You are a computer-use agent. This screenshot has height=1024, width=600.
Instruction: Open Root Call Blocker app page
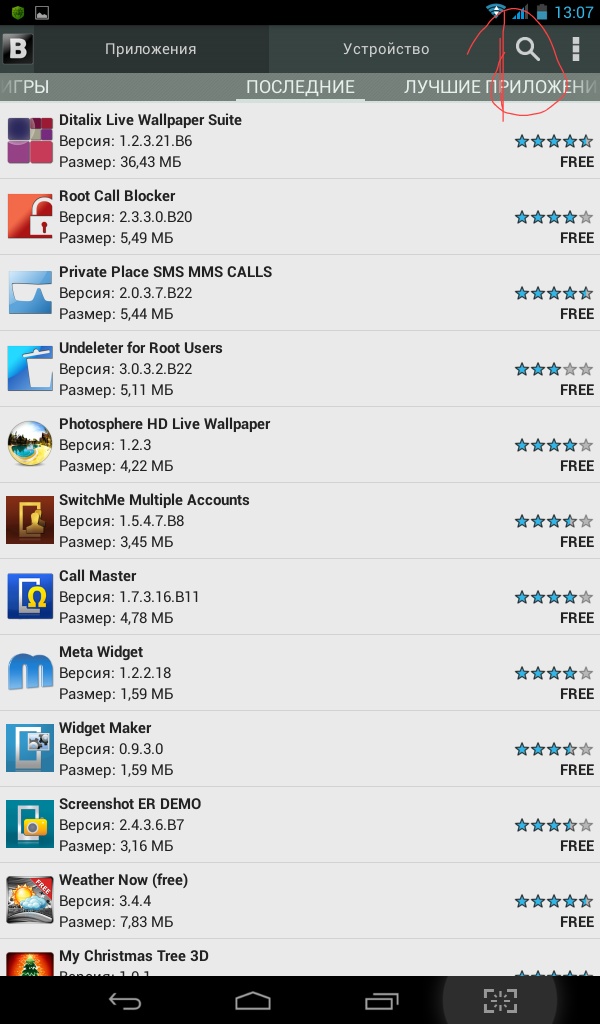pos(250,216)
